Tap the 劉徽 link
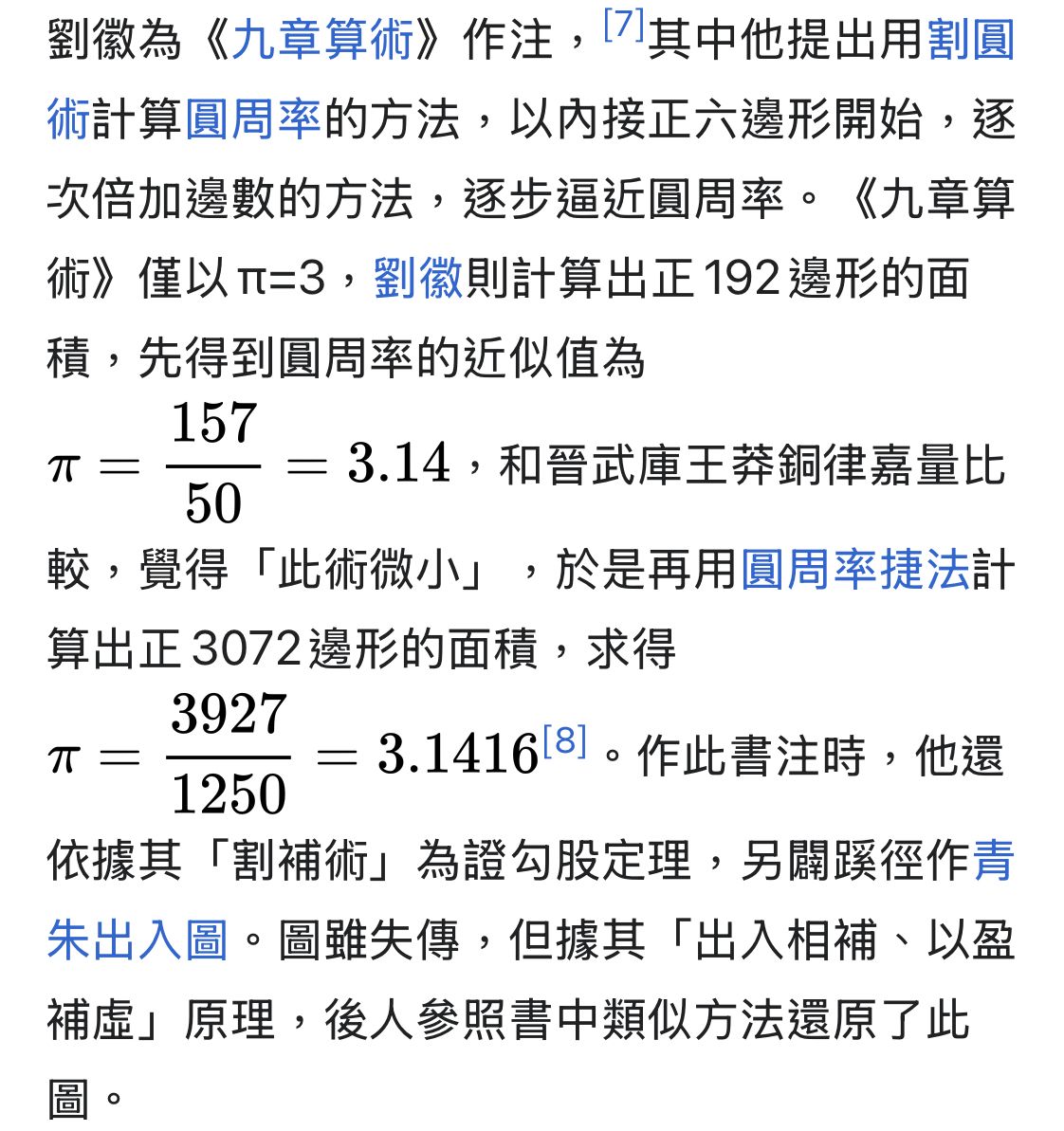This screenshot has height=1131, width=1064. pos(418,279)
